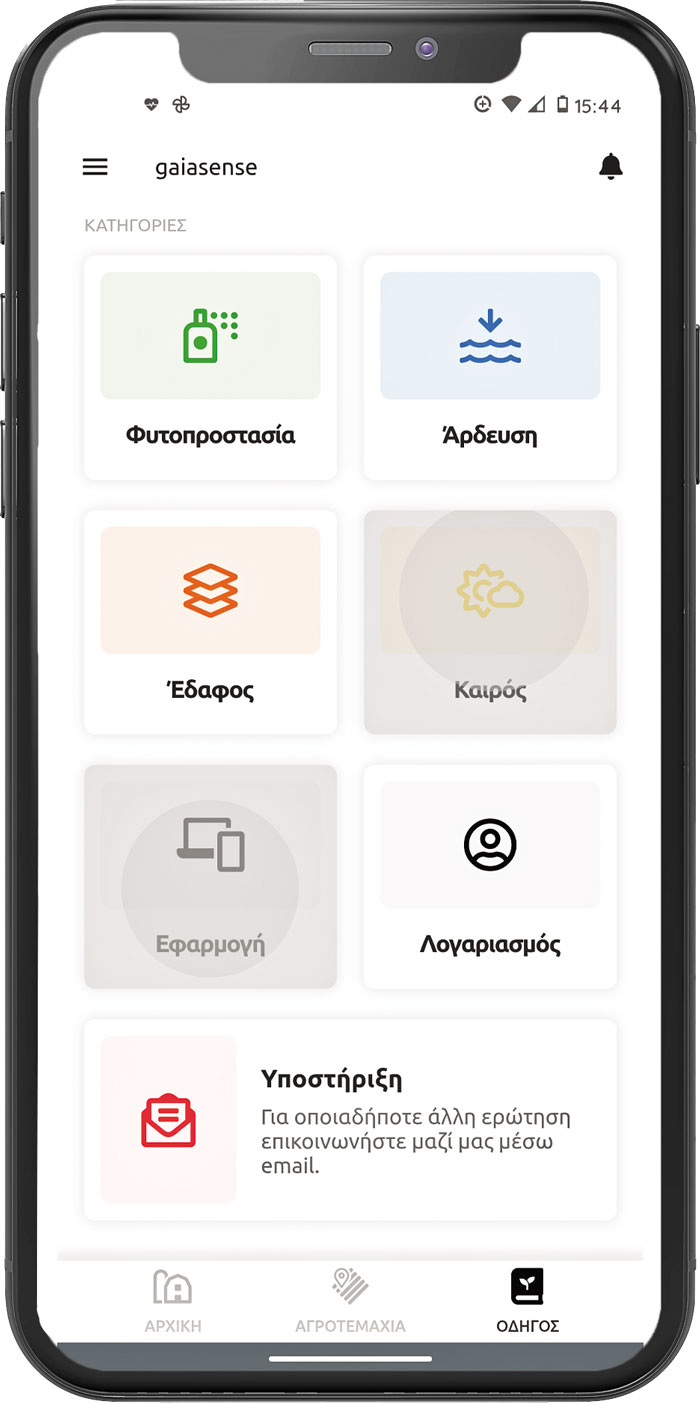
Task: Open the Φυτοπροστασία category card
Action: [x=210, y=367]
